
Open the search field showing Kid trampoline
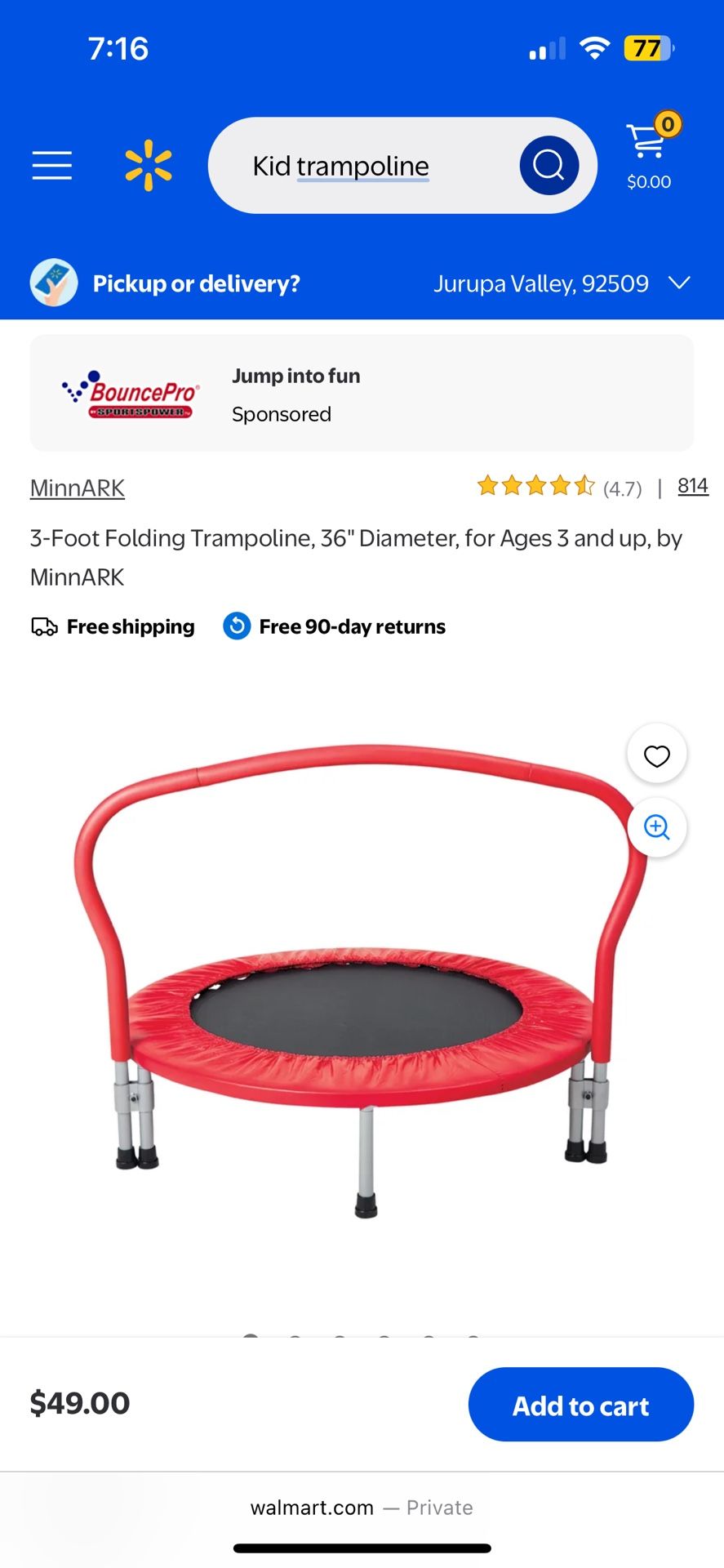click(x=367, y=165)
